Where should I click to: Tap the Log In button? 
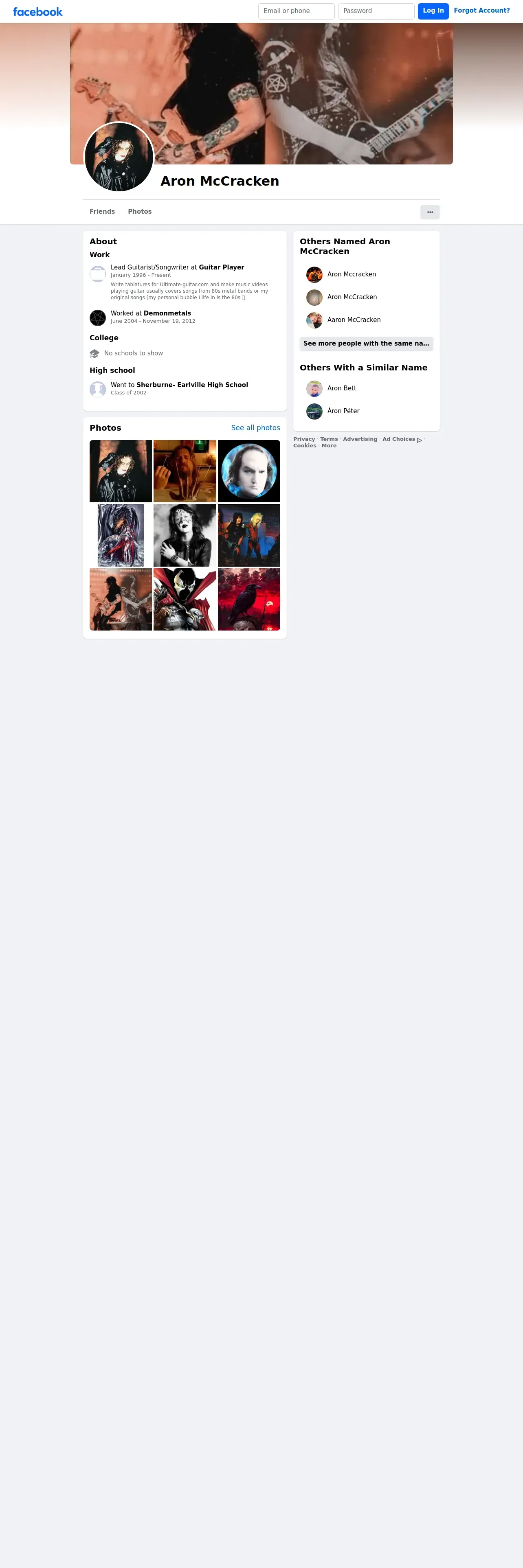point(433,11)
